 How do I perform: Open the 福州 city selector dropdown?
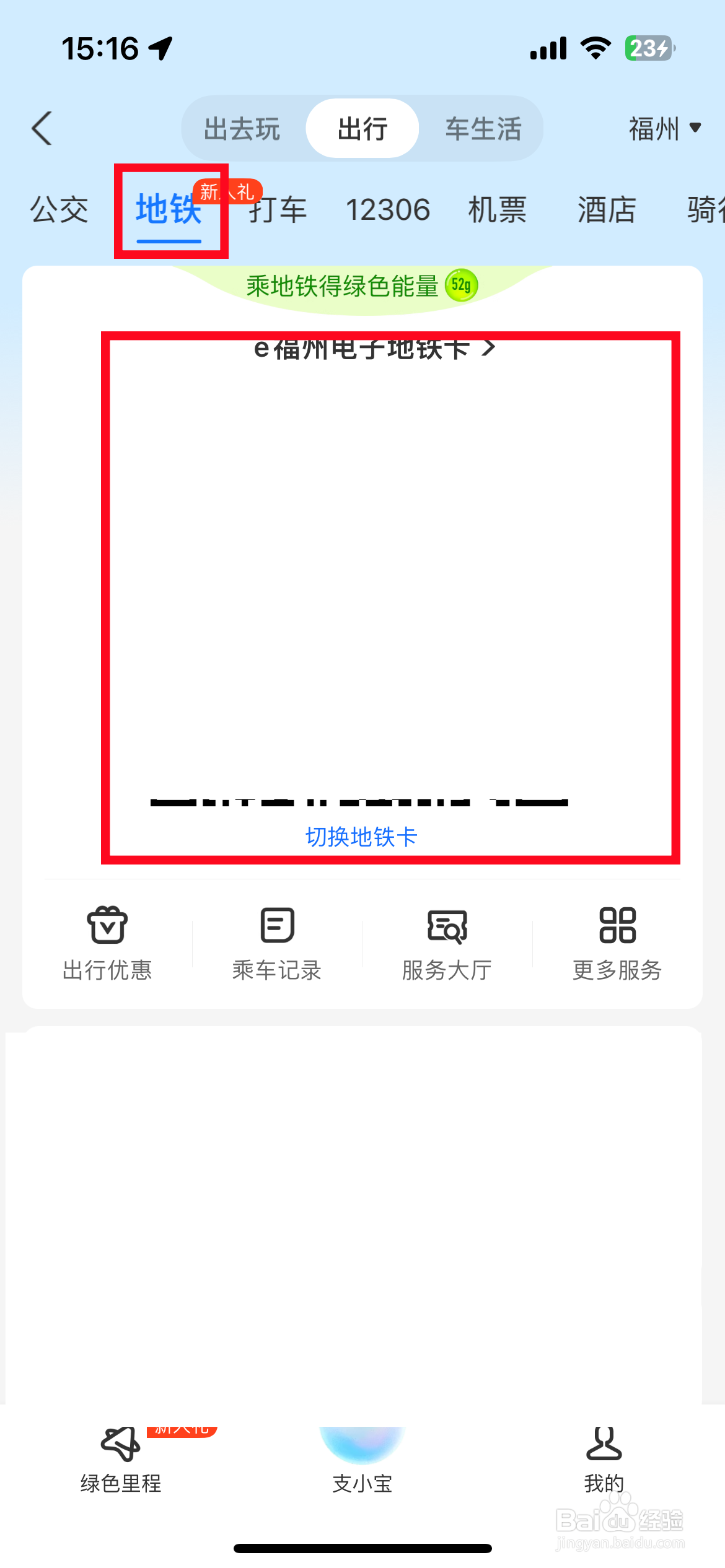point(665,128)
